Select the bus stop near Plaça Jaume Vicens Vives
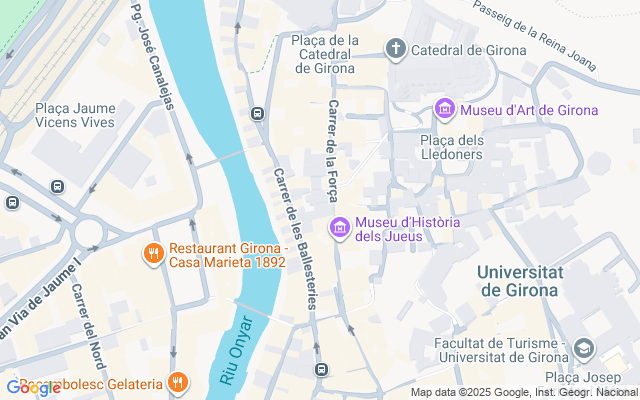Image resolution: width=640 pixels, height=400 pixels. pyautogui.click(x=57, y=186)
